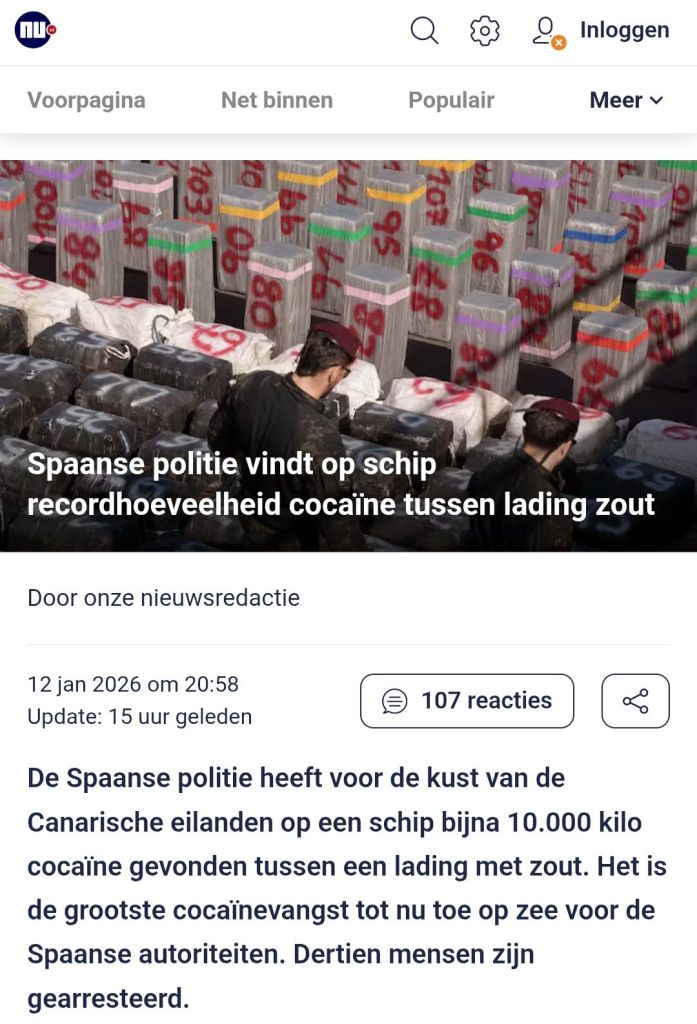Switch to the Net binnen tab
The height and width of the screenshot is (1024, 697).
tap(277, 100)
